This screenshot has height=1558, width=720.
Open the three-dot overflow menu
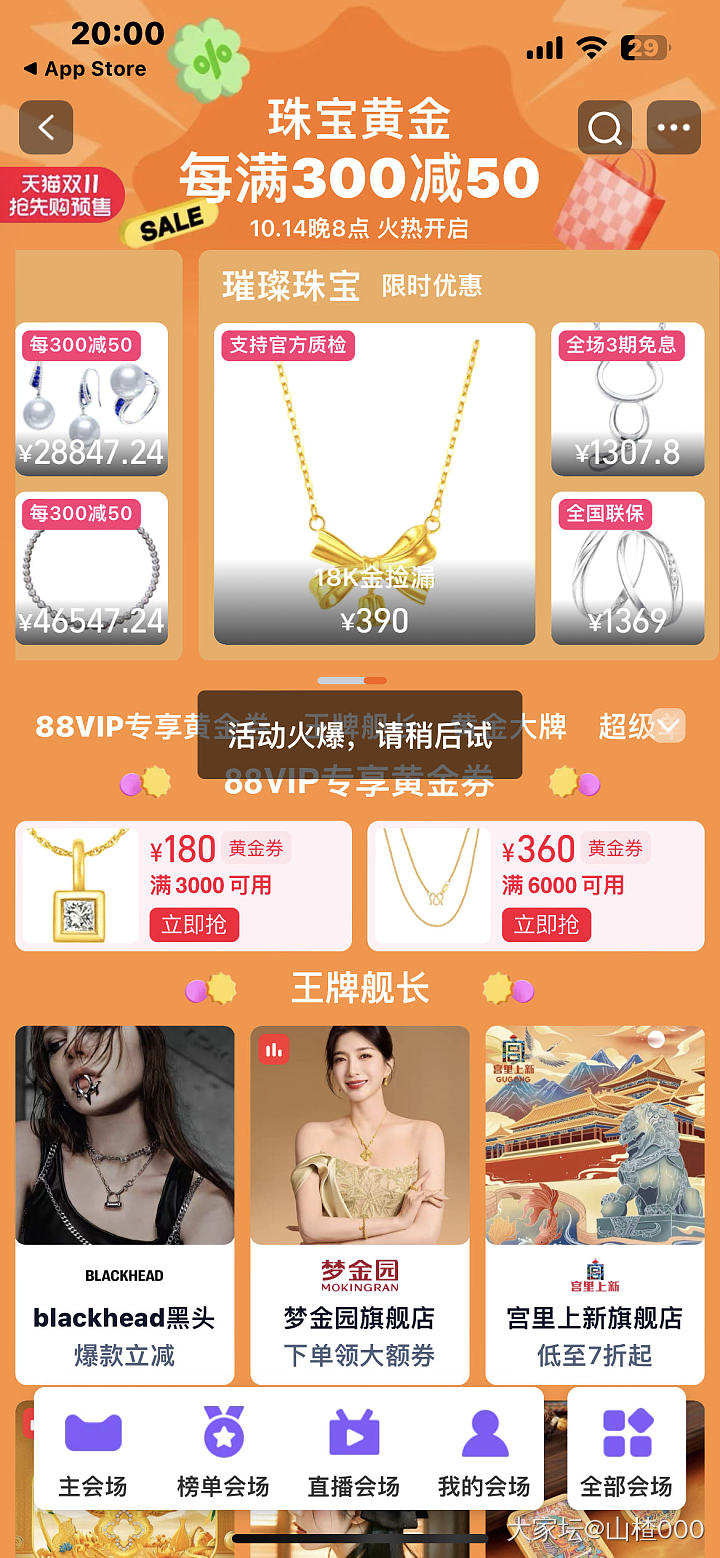673,128
